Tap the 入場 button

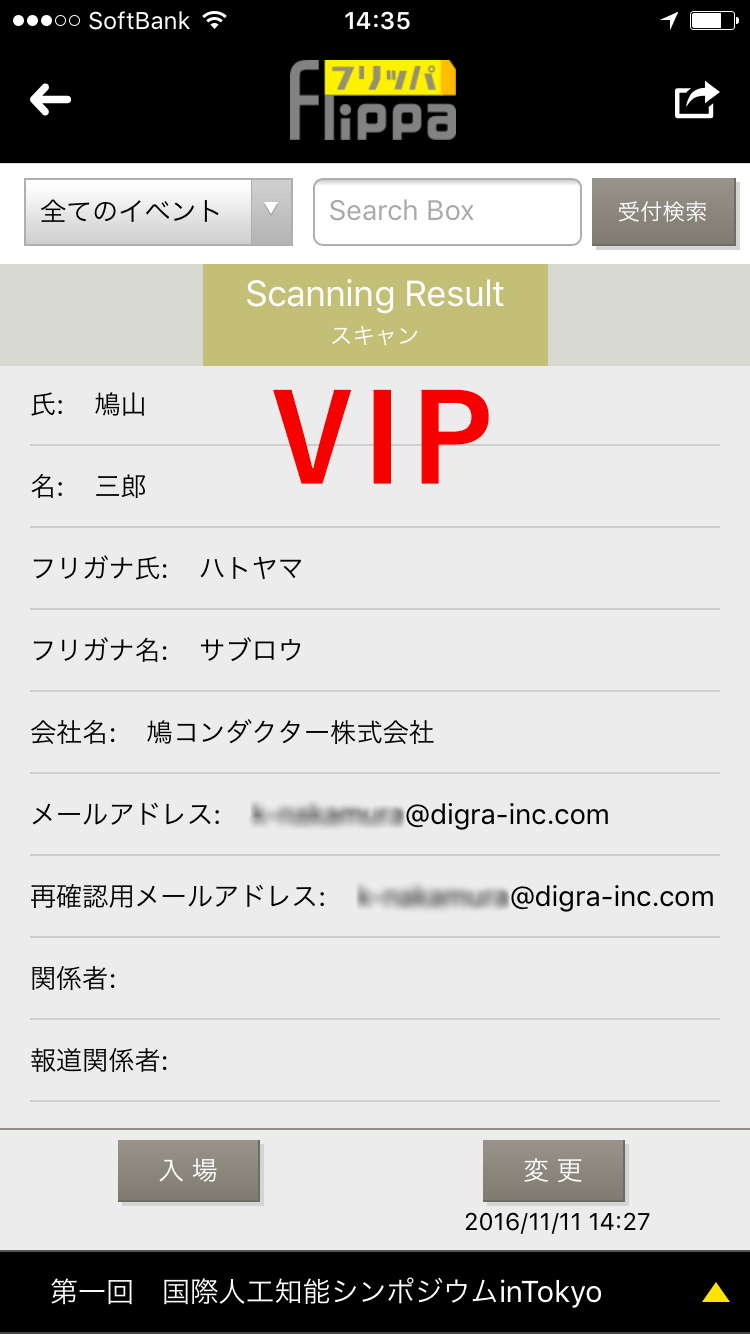point(189,1170)
